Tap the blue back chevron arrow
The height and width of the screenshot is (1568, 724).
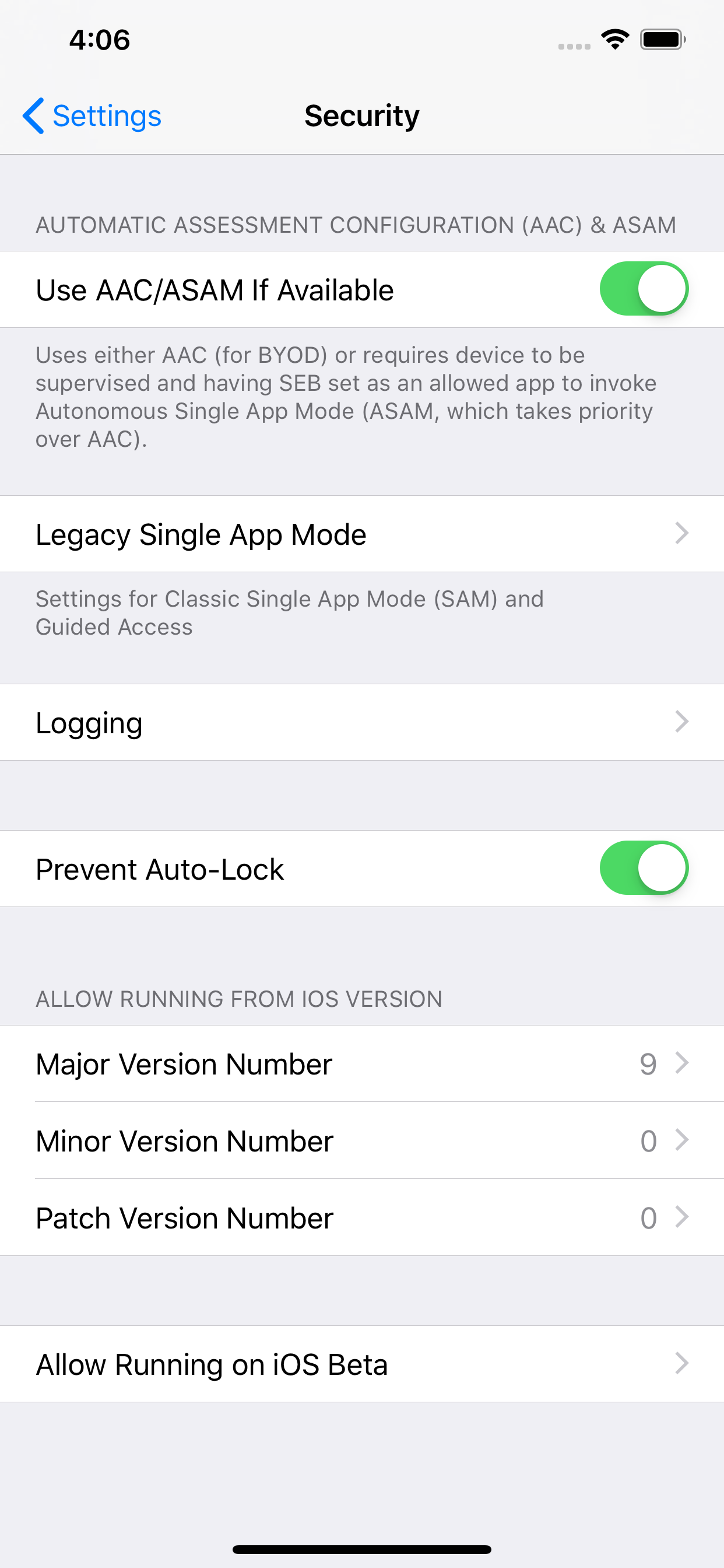click(32, 115)
